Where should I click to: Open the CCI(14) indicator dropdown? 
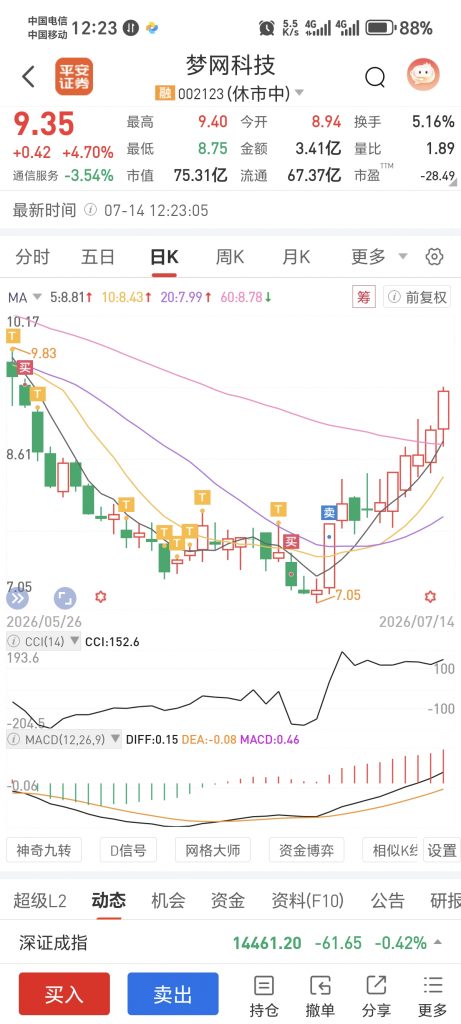pyautogui.click(x=44, y=641)
